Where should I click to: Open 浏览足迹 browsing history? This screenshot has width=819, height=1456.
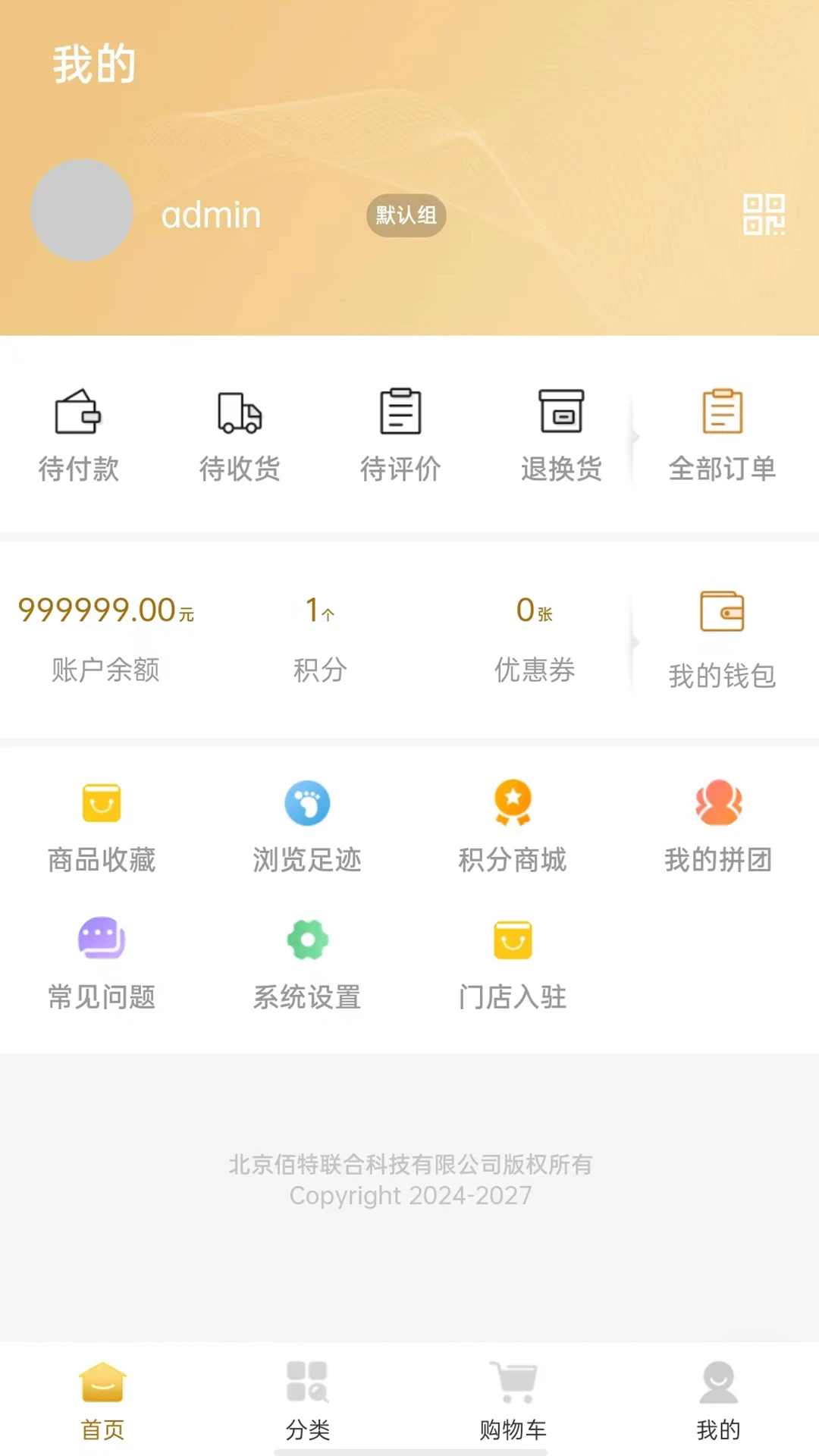click(306, 827)
